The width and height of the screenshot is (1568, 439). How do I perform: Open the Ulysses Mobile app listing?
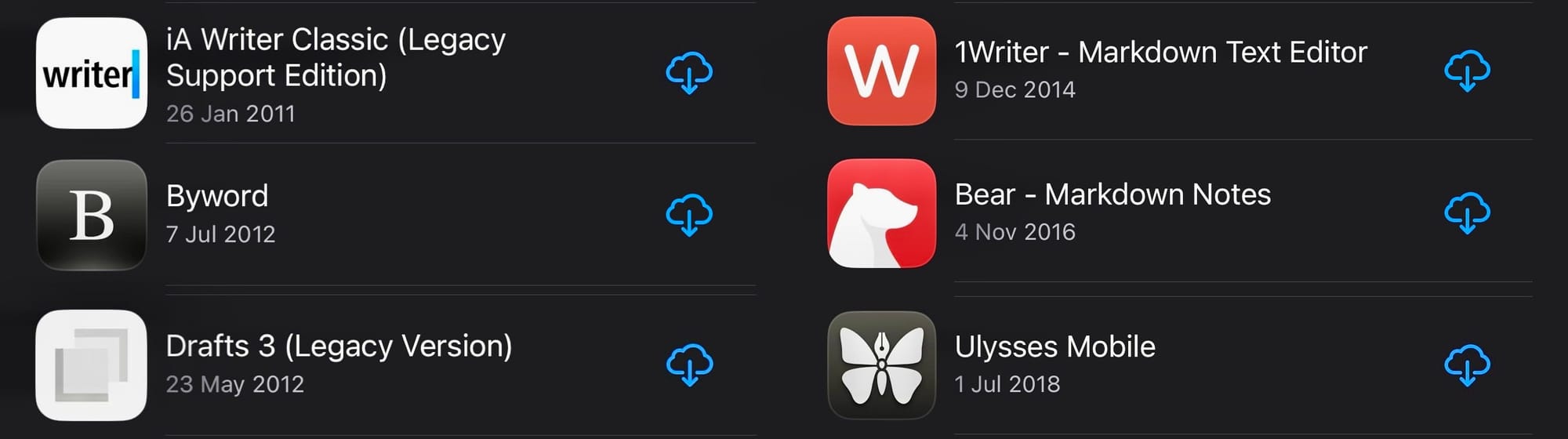pos(1054,347)
